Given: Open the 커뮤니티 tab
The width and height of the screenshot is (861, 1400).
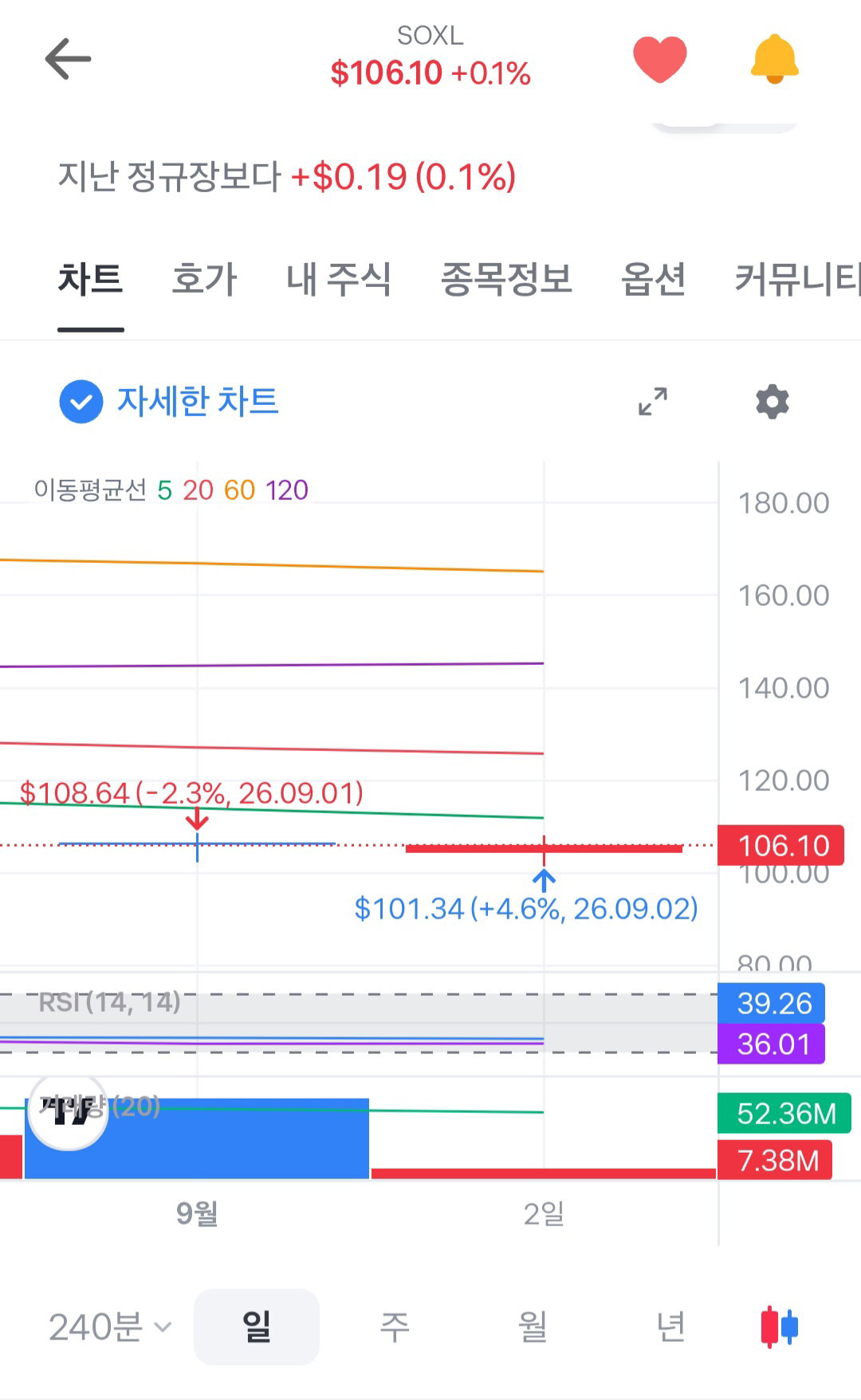Looking at the screenshot, I should pos(797,279).
